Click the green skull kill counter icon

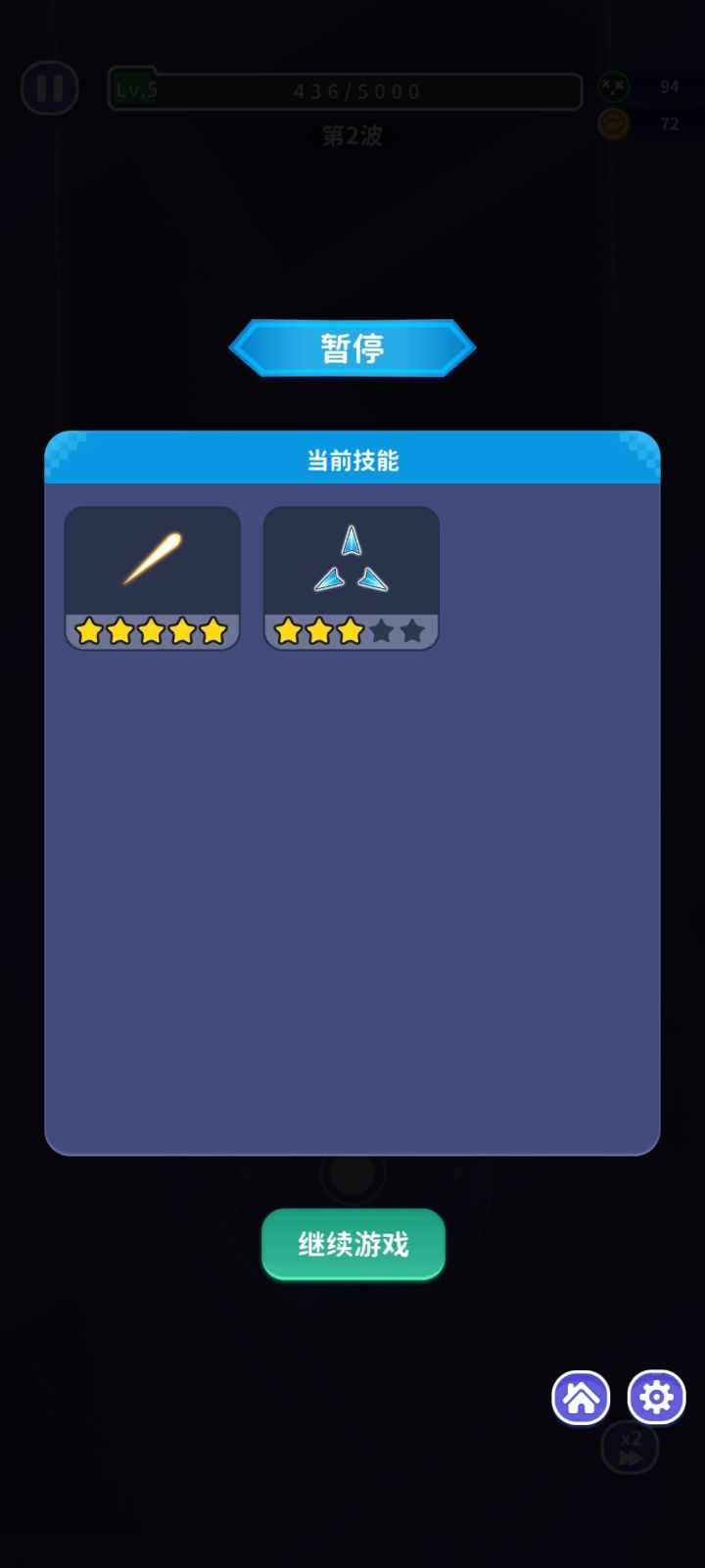point(613,87)
